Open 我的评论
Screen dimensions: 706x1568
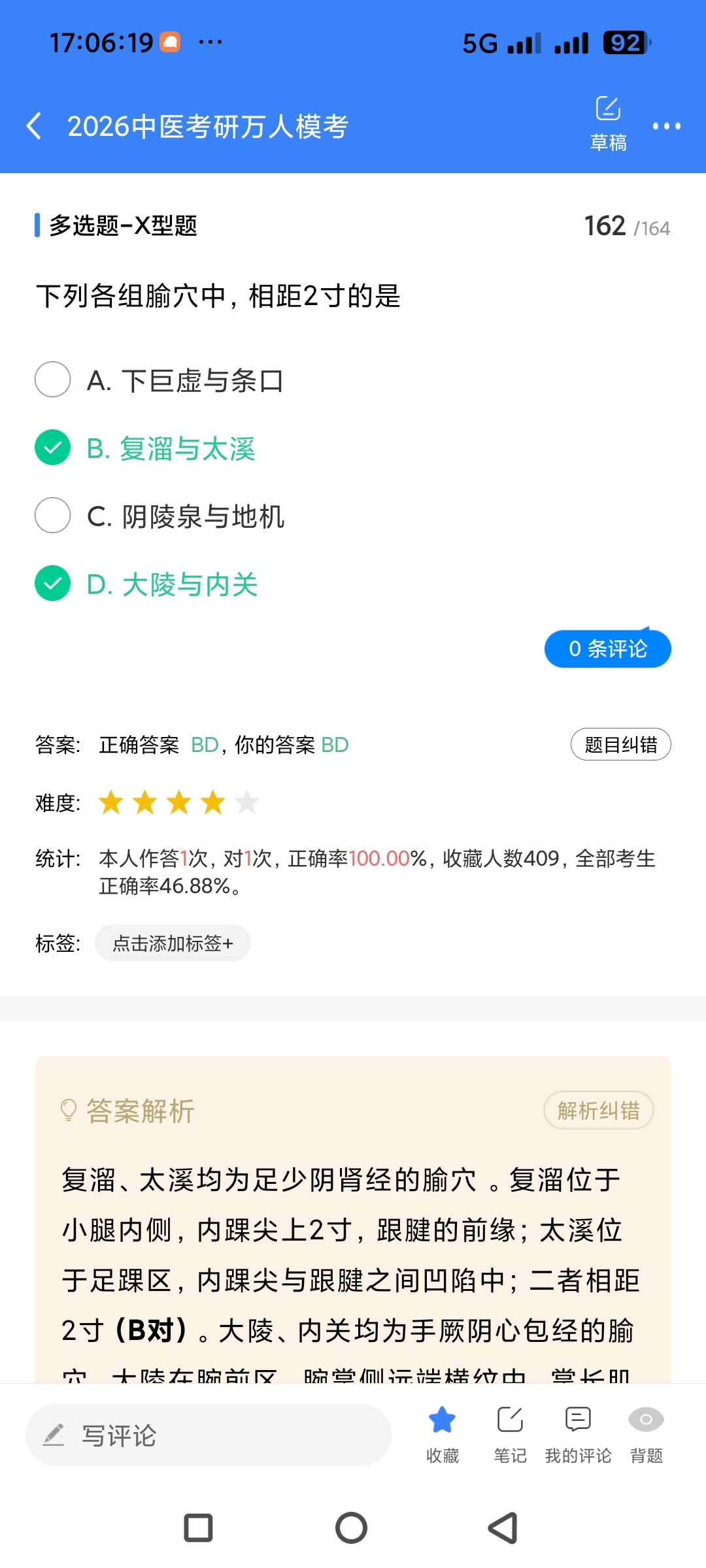click(578, 1434)
